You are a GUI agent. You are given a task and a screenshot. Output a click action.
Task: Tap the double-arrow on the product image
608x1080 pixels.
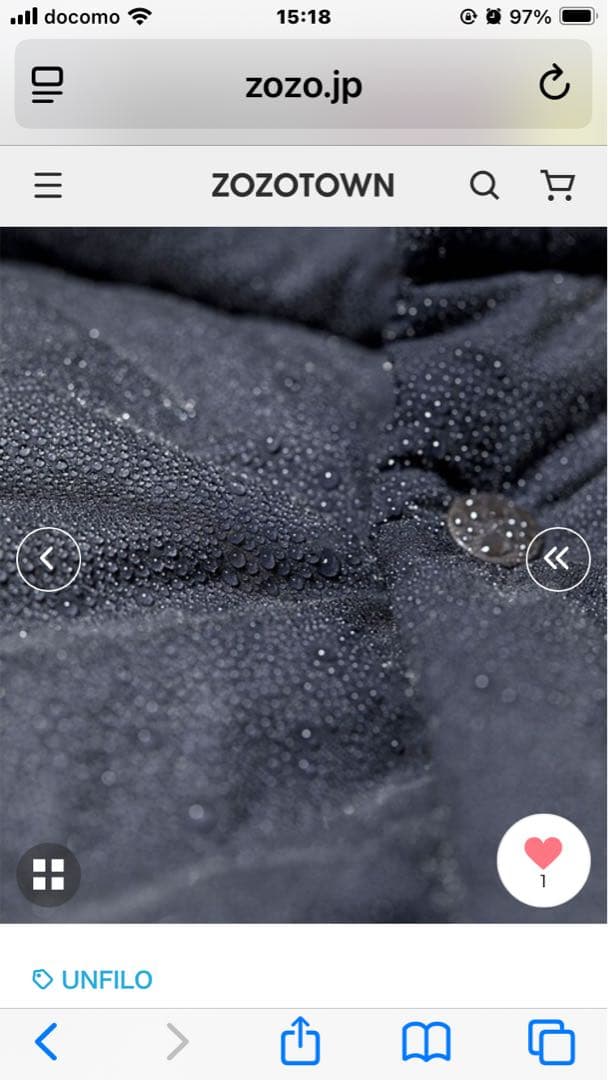[557, 559]
